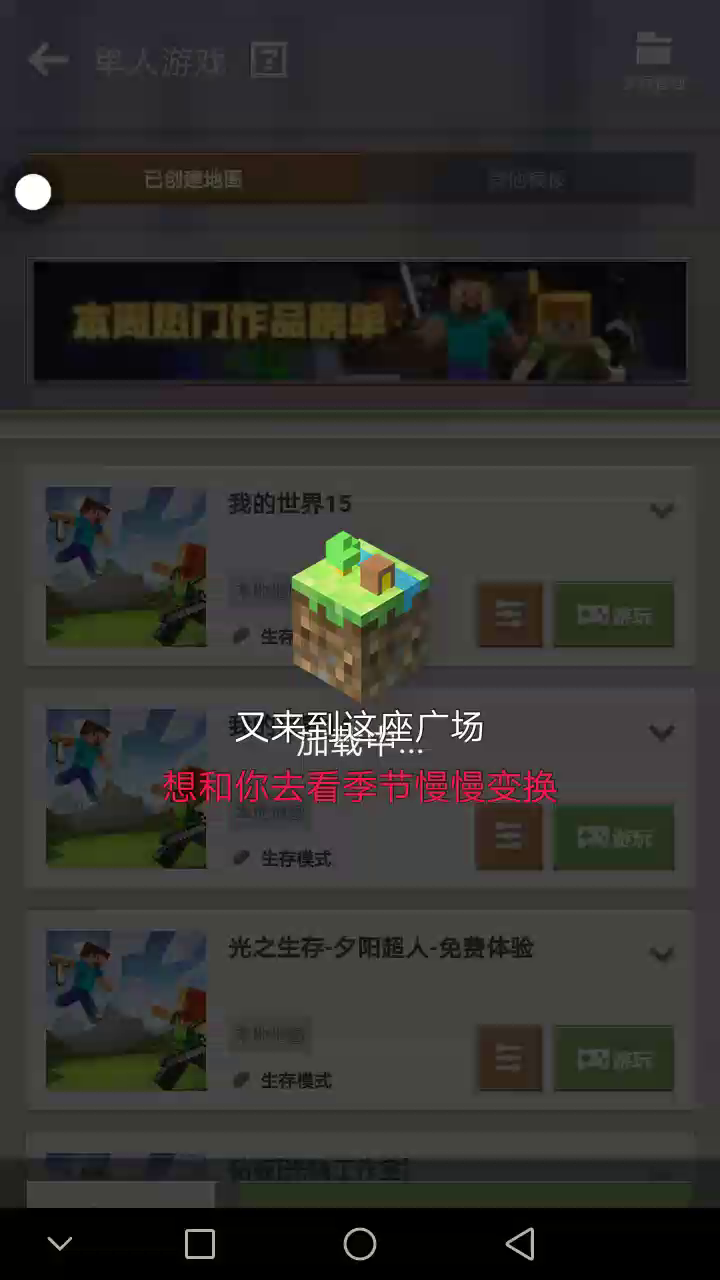The image size is (720, 1280).
Task: Open 光之生存-夕阳超人-免费体验 card
Action: coord(360,1009)
